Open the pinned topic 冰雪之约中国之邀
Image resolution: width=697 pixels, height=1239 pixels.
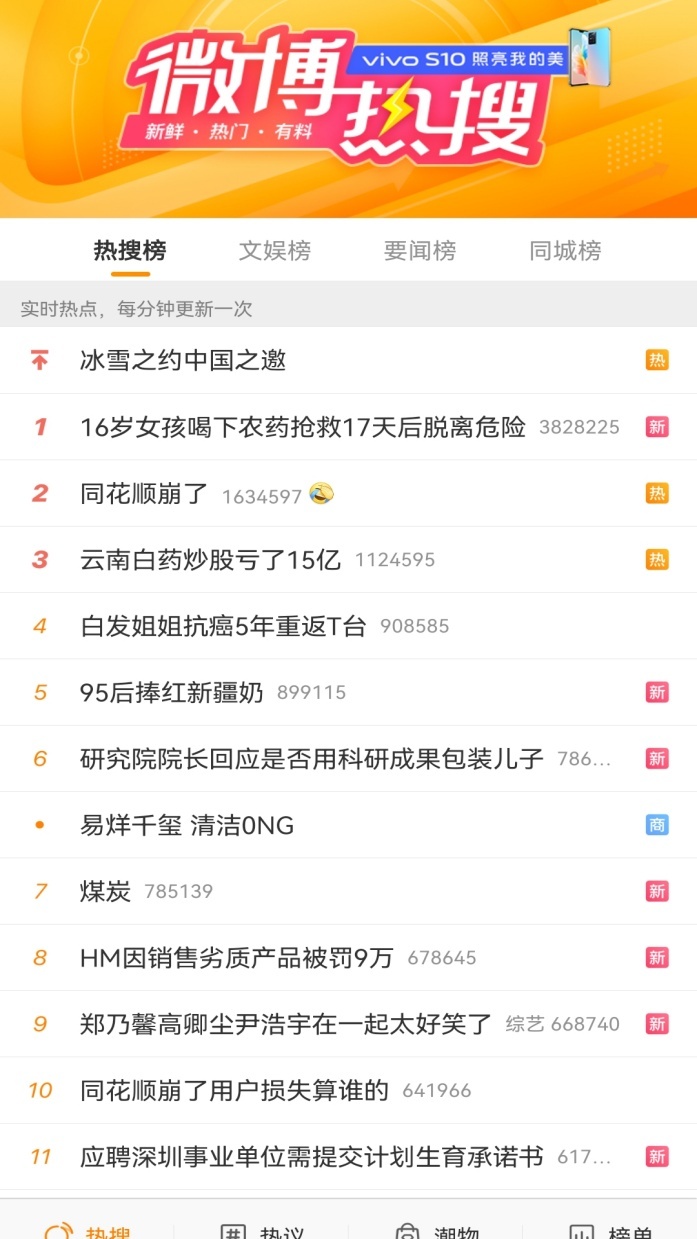click(x=183, y=360)
